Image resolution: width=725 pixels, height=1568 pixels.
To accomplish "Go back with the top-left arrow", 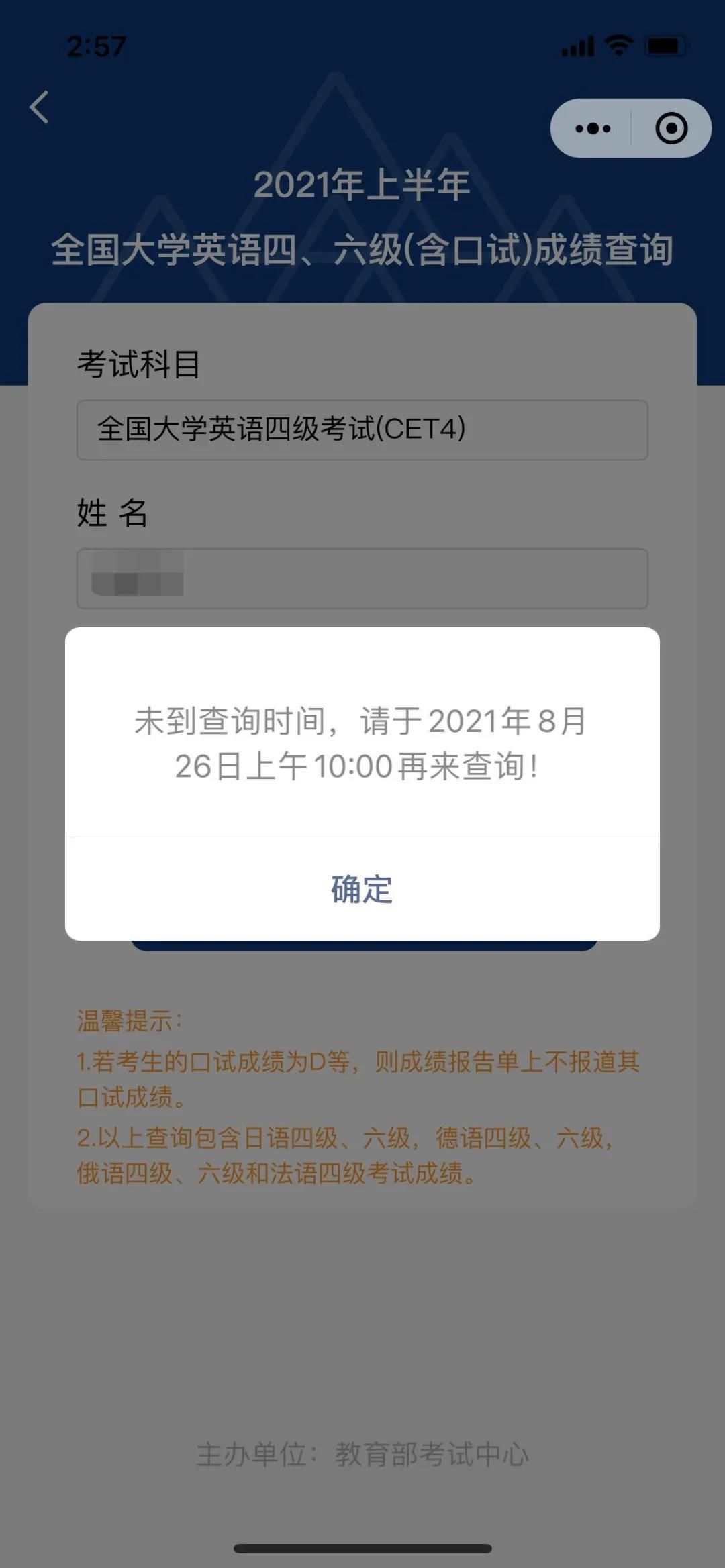I will coord(40,107).
